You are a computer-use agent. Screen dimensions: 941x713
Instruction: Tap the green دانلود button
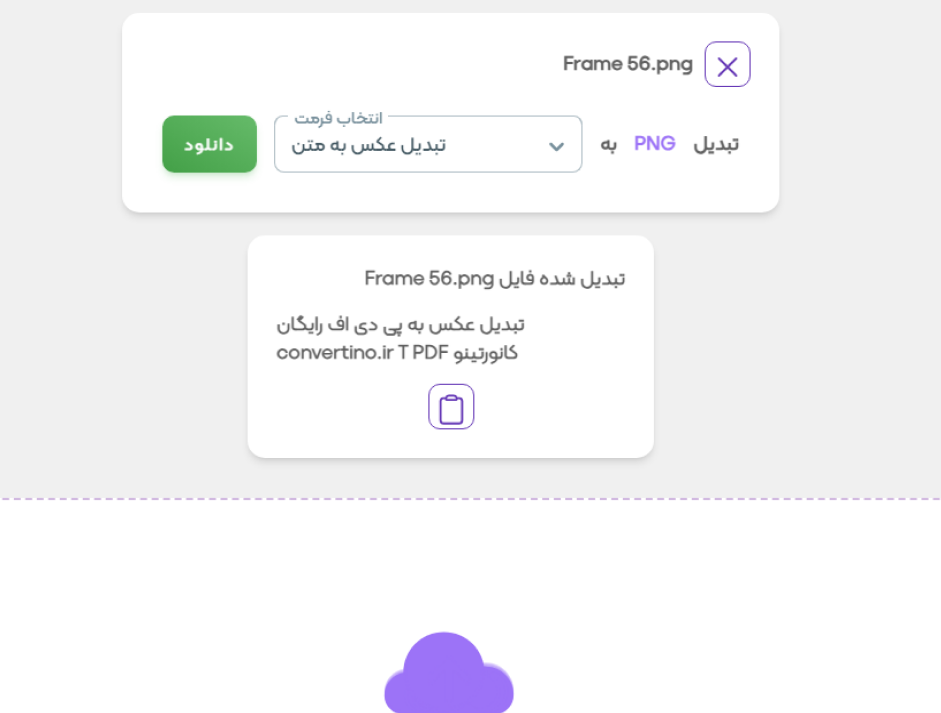tap(209, 144)
